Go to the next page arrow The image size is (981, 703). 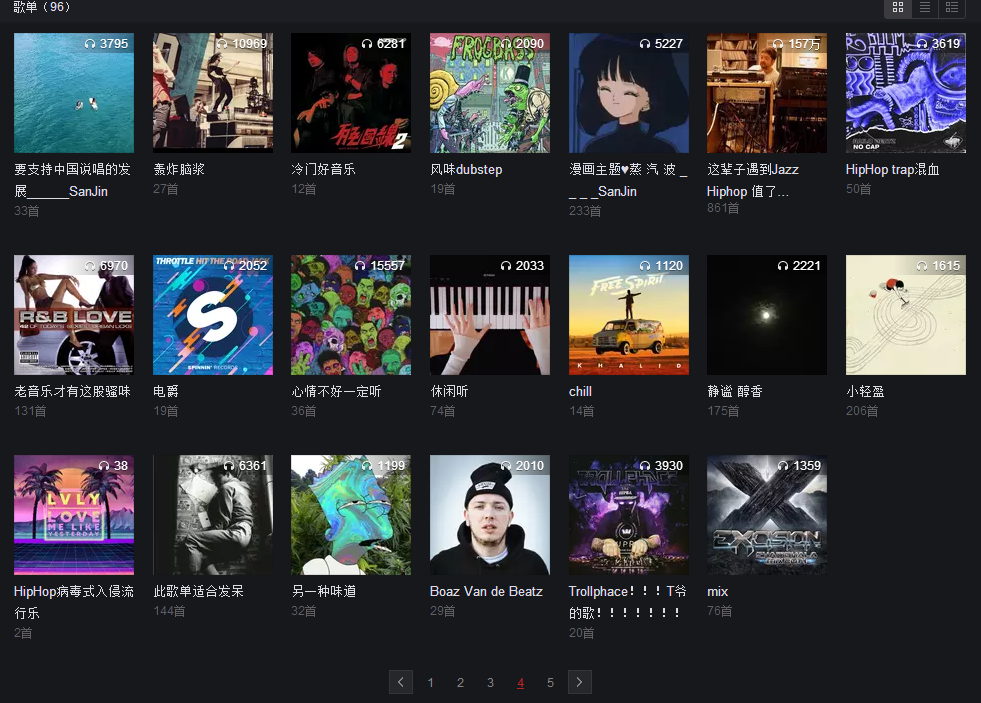pos(580,682)
